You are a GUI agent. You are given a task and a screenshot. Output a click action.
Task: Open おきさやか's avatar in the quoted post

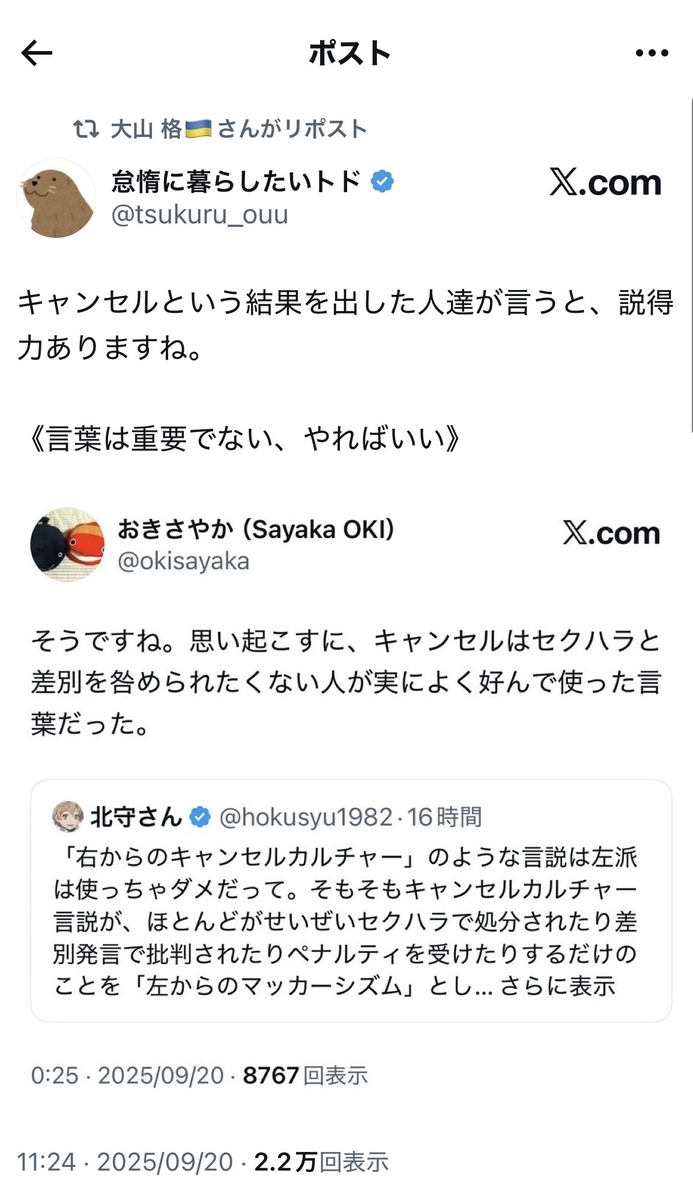[68, 543]
